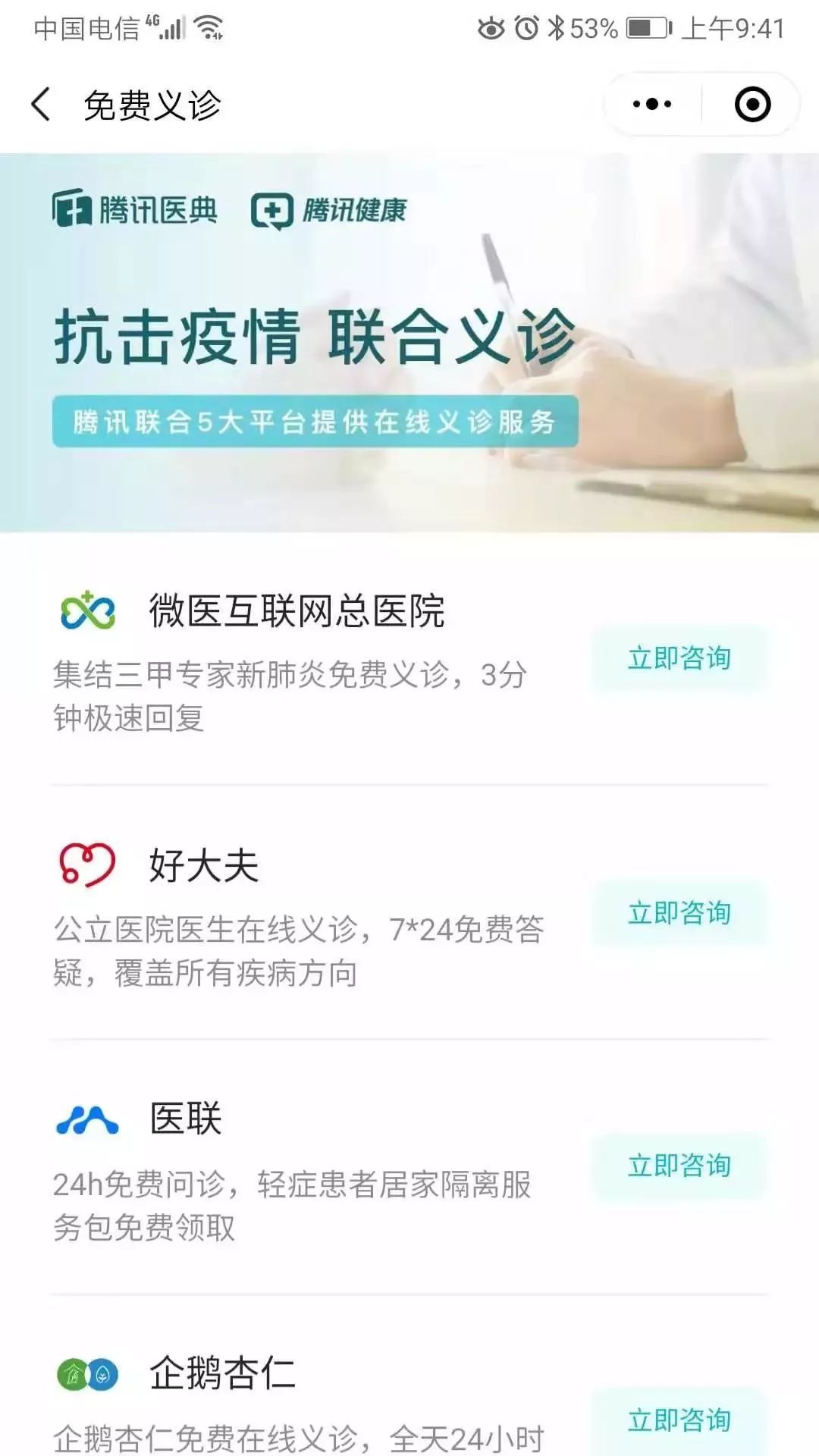Image resolution: width=819 pixels, height=1456 pixels.
Task: Go back from the 免费义诊 page
Action: 42,105
